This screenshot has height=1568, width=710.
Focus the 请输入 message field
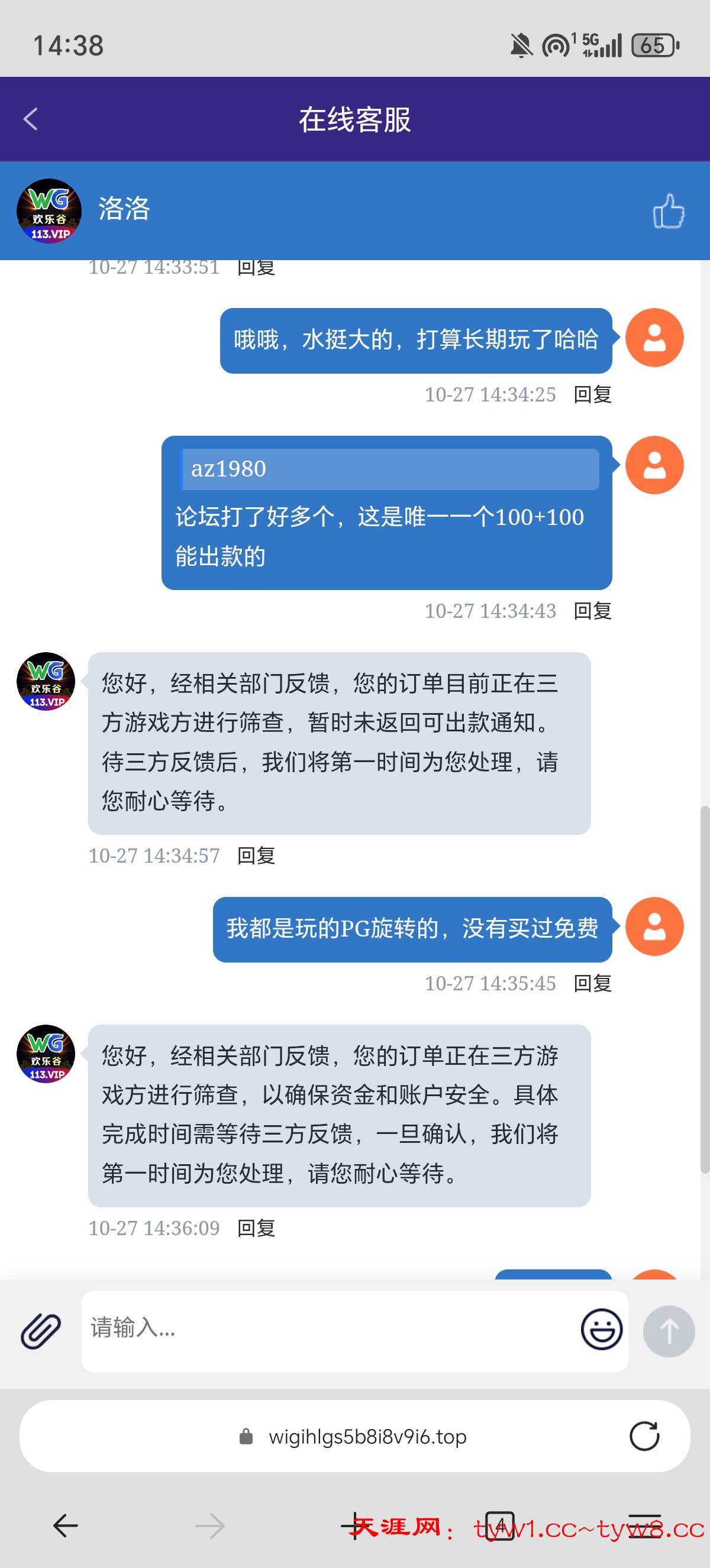coord(329,1330)
